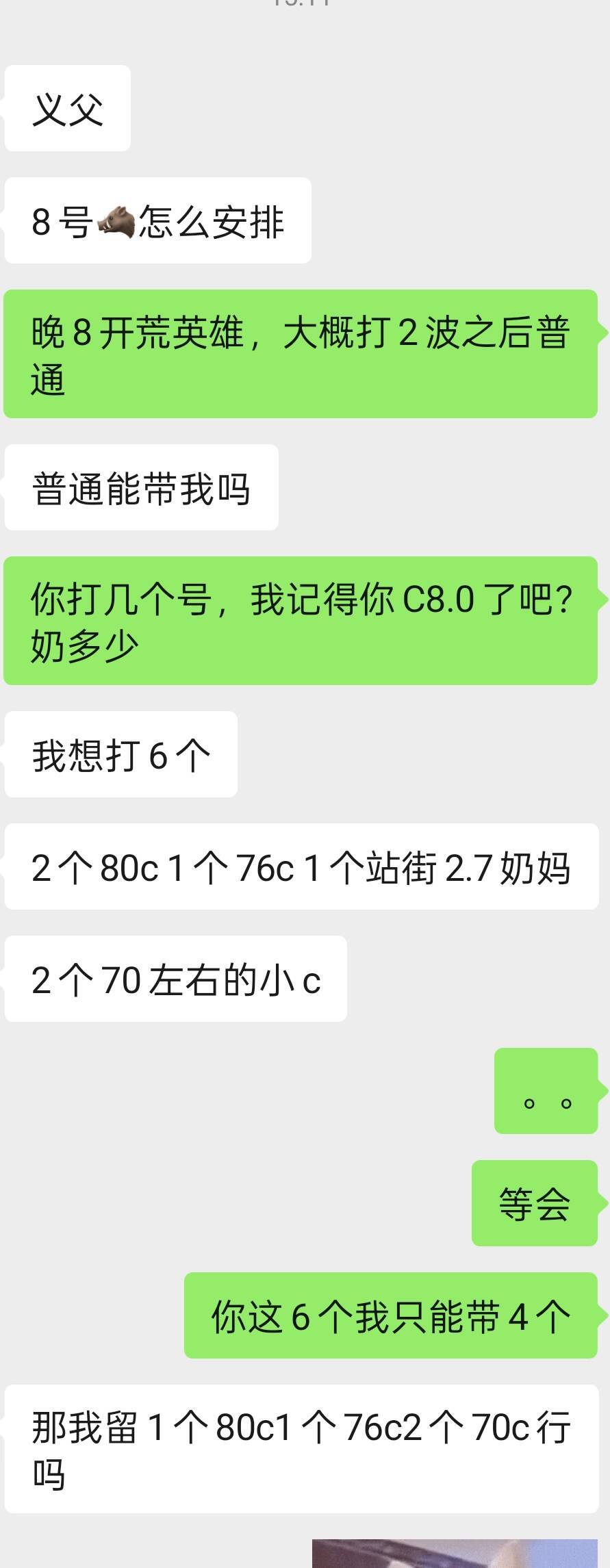Viewport: 610px width, 1568px height.
Task: Select the green '晚8开荒英雄' reply bubble
Action: [301, 352]
